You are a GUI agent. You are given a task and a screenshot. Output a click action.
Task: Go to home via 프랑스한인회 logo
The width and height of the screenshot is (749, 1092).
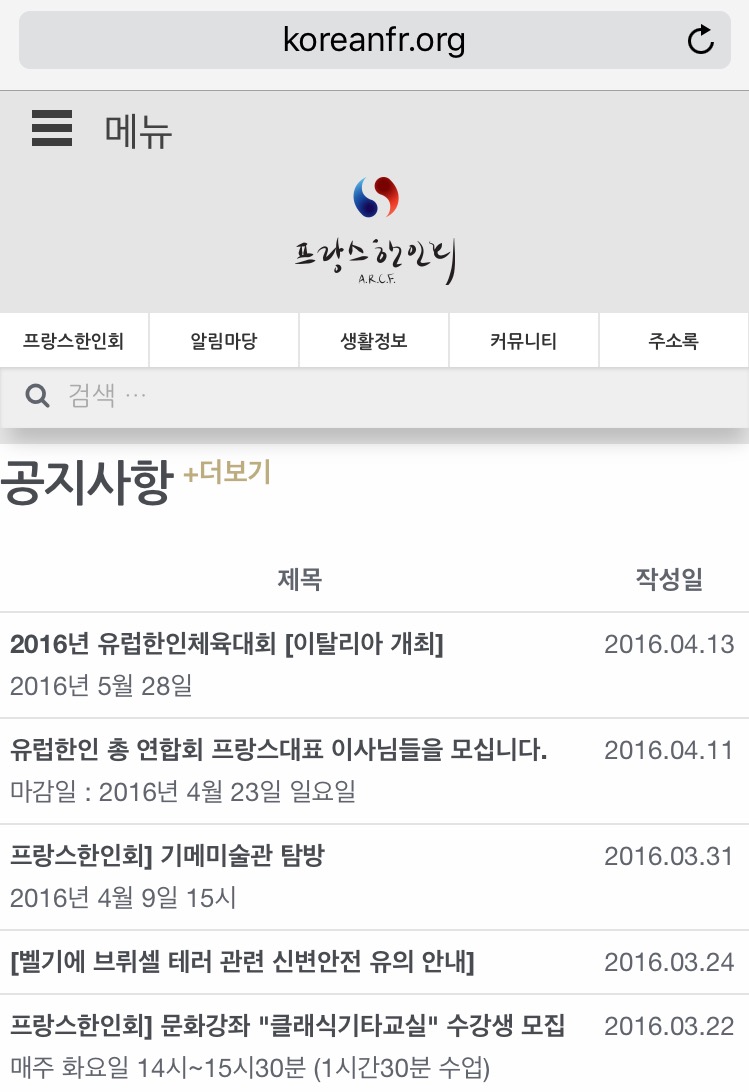(376, 231)
